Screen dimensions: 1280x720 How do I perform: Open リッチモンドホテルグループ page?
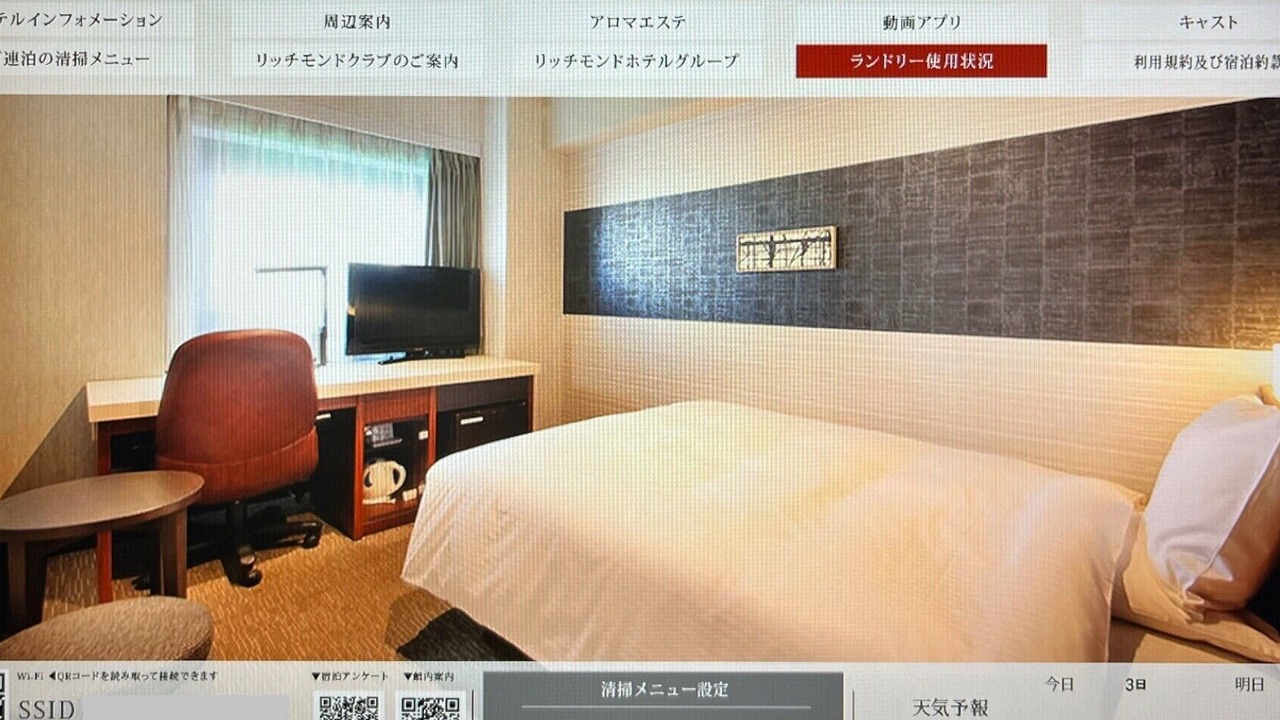(x=637, y=60)
